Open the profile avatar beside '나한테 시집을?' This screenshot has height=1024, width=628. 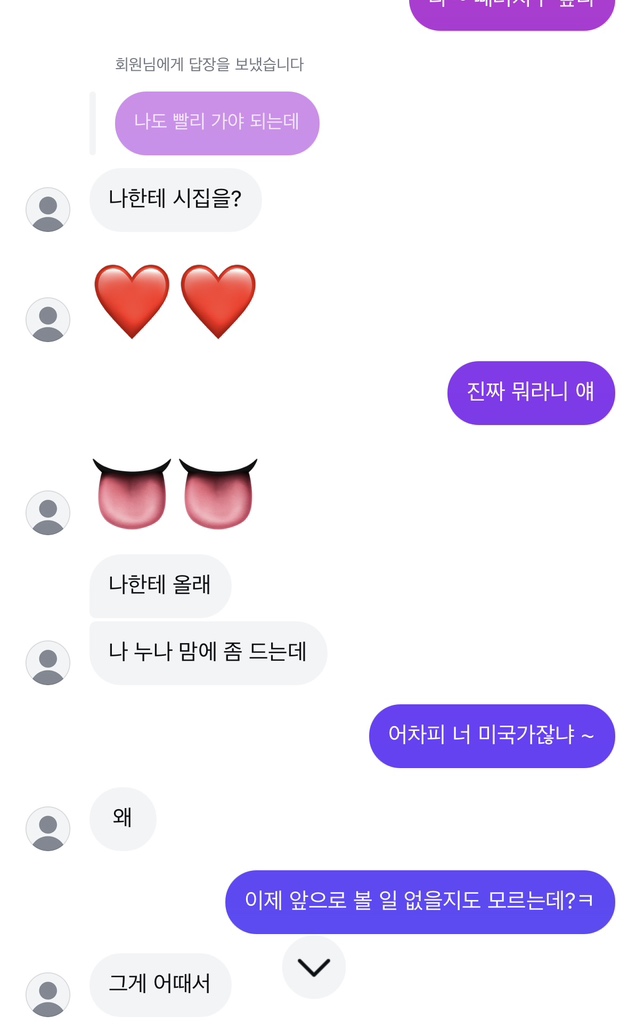(48, 210)
